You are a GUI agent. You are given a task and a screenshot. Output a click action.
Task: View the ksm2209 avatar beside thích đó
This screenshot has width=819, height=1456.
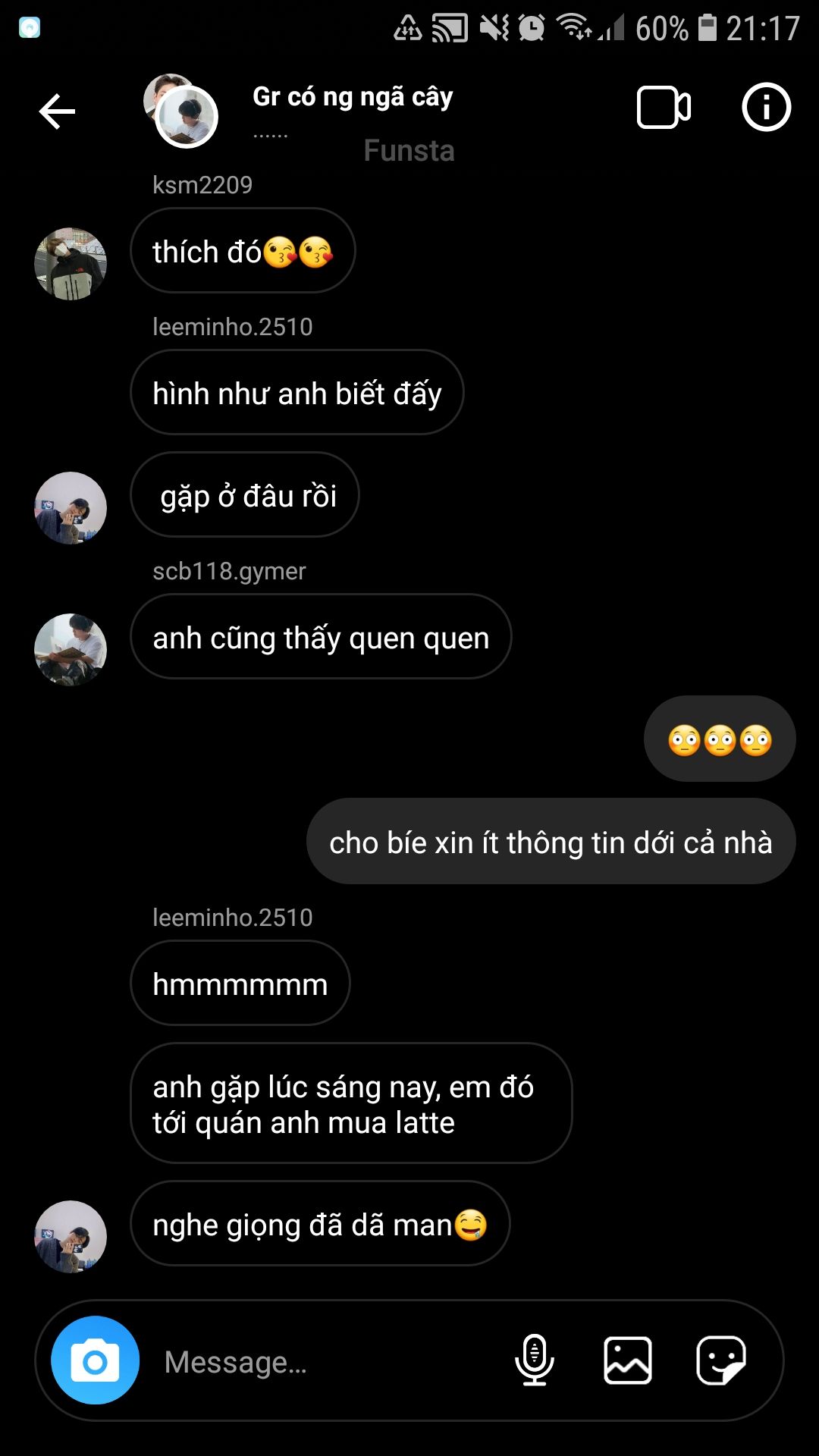point(71,264)
